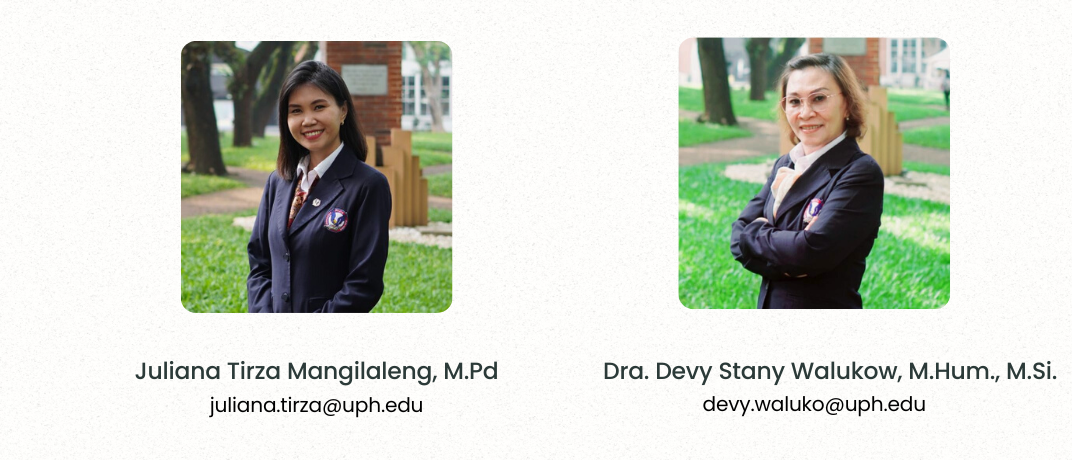Open Dra. Devy Stany Walukow's profile photo
The image size is (1072, 460).
pos(814,173)
